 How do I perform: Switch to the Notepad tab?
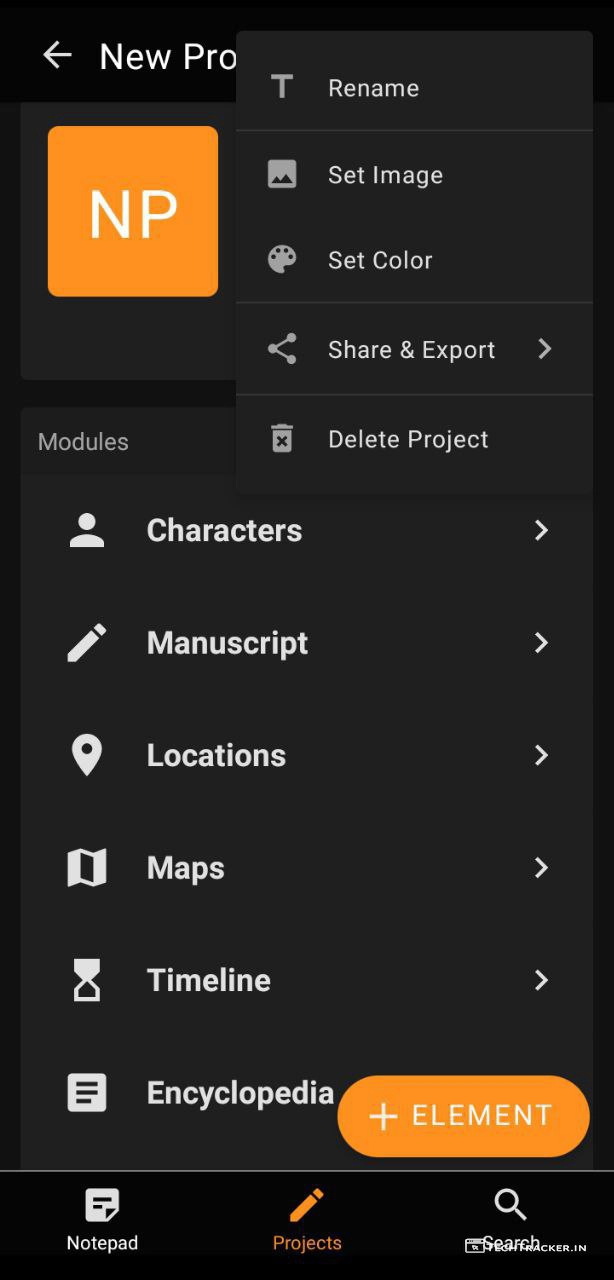coord(102,1220)
